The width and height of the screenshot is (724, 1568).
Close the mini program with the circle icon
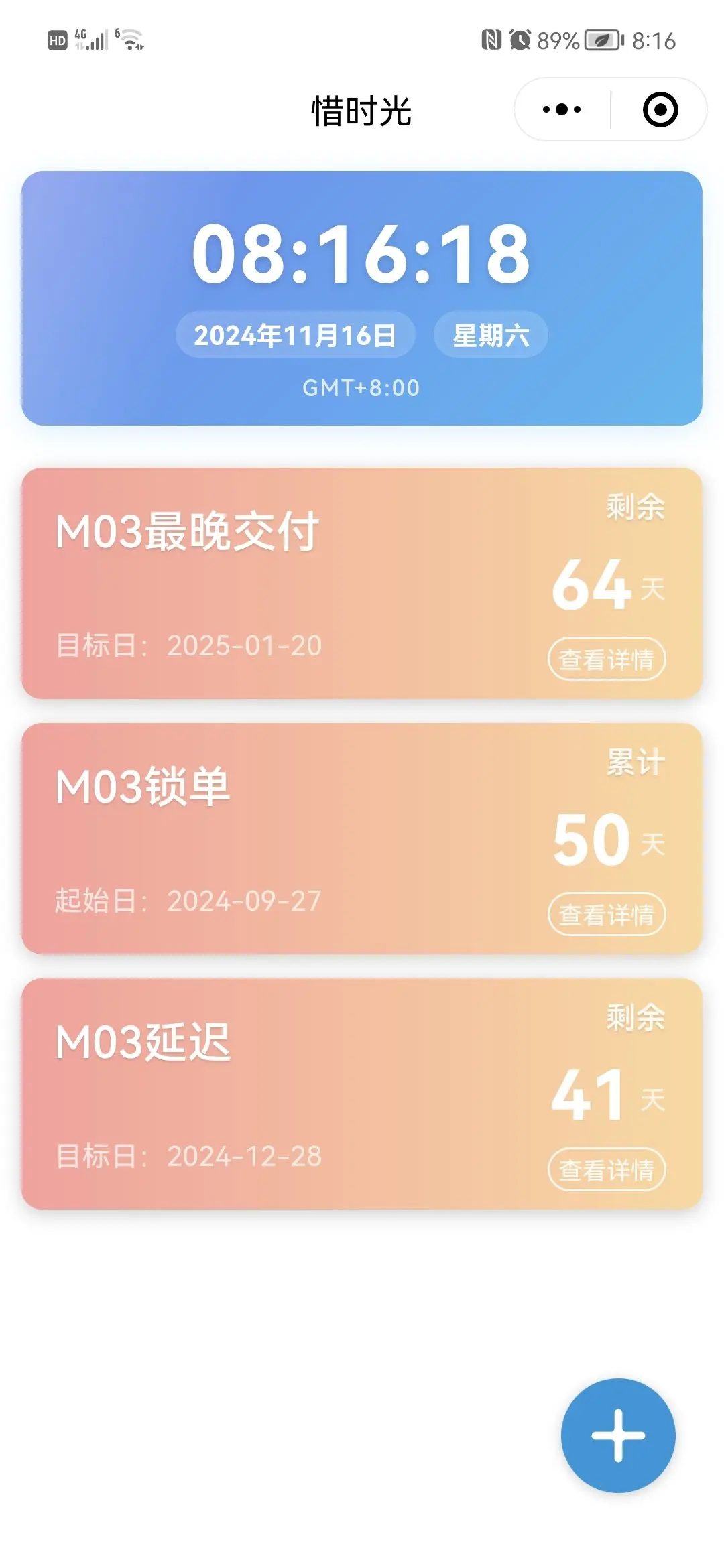660,109
